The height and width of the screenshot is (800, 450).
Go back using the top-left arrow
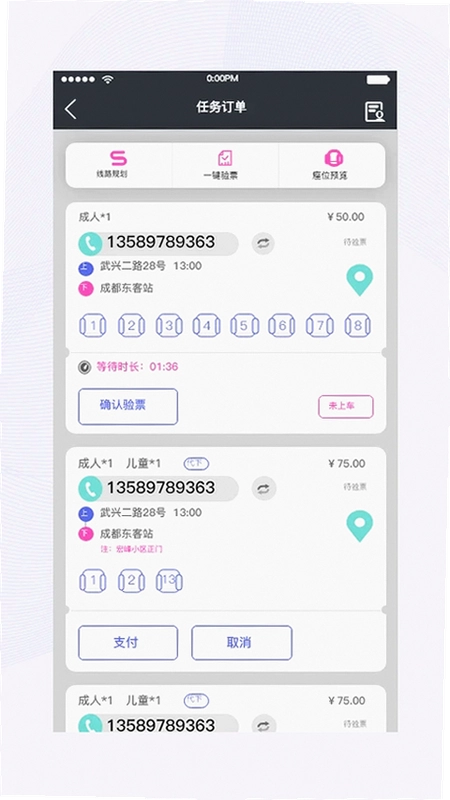[x=71, y=109]
